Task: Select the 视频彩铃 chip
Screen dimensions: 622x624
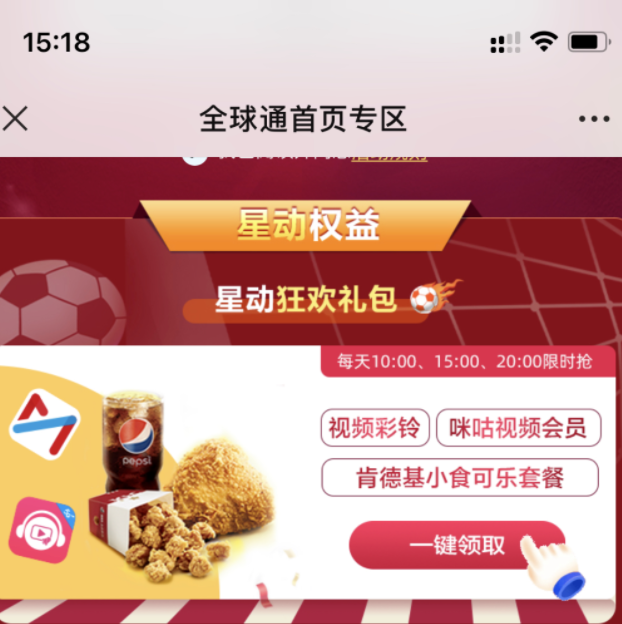Action: (x=376, y=428)
